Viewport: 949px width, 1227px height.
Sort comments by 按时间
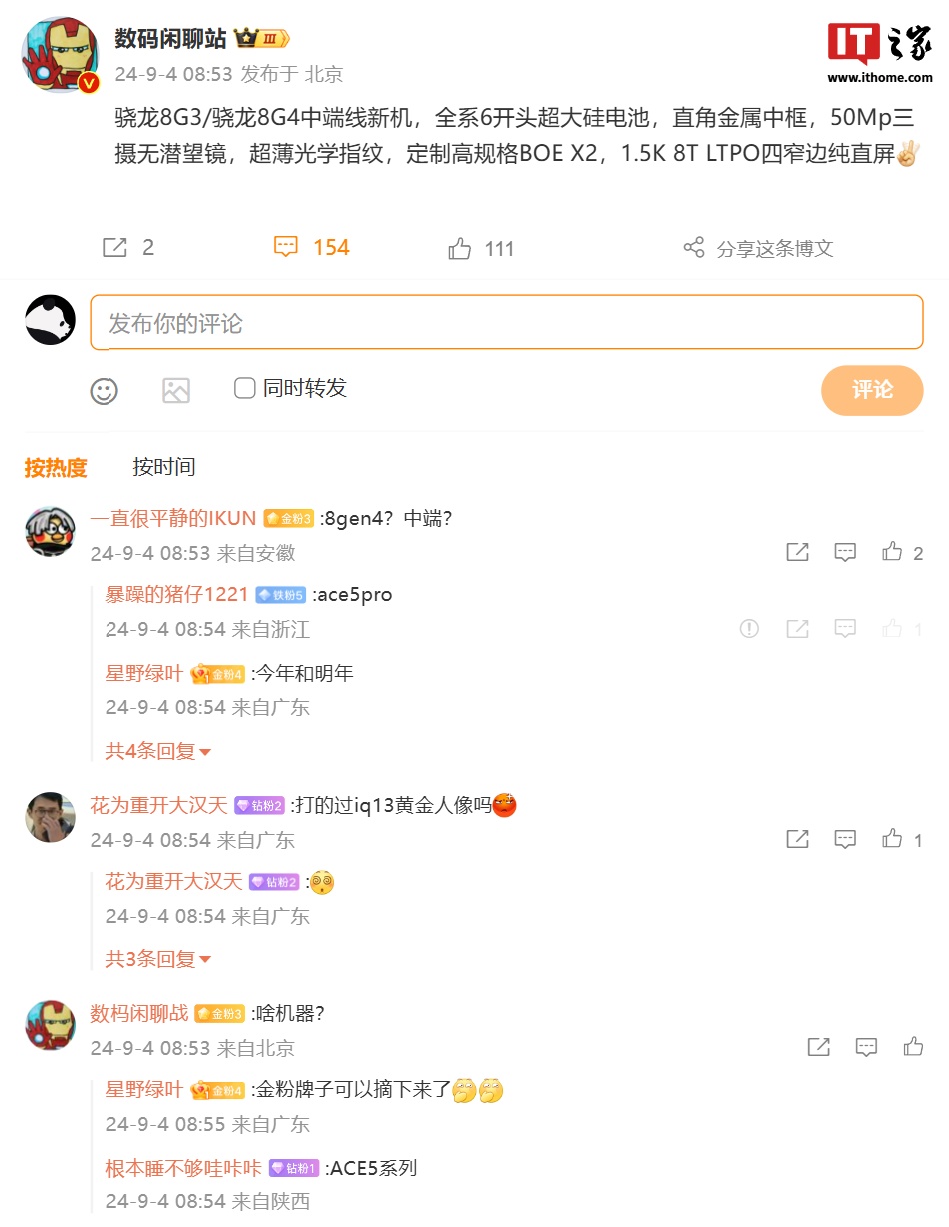click(x=163, y=467)
